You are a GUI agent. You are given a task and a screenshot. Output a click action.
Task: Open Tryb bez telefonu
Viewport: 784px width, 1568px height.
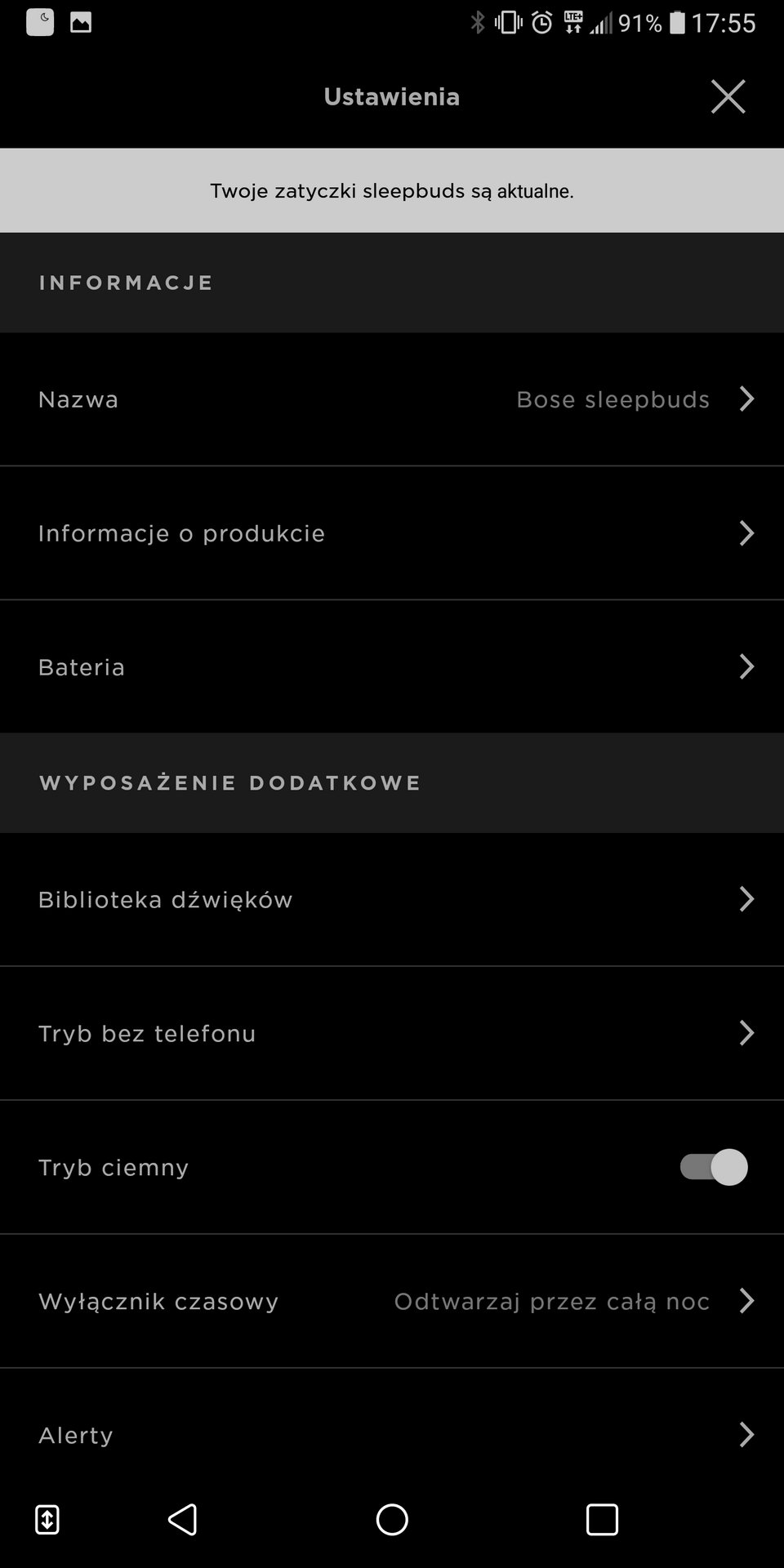392,1033
